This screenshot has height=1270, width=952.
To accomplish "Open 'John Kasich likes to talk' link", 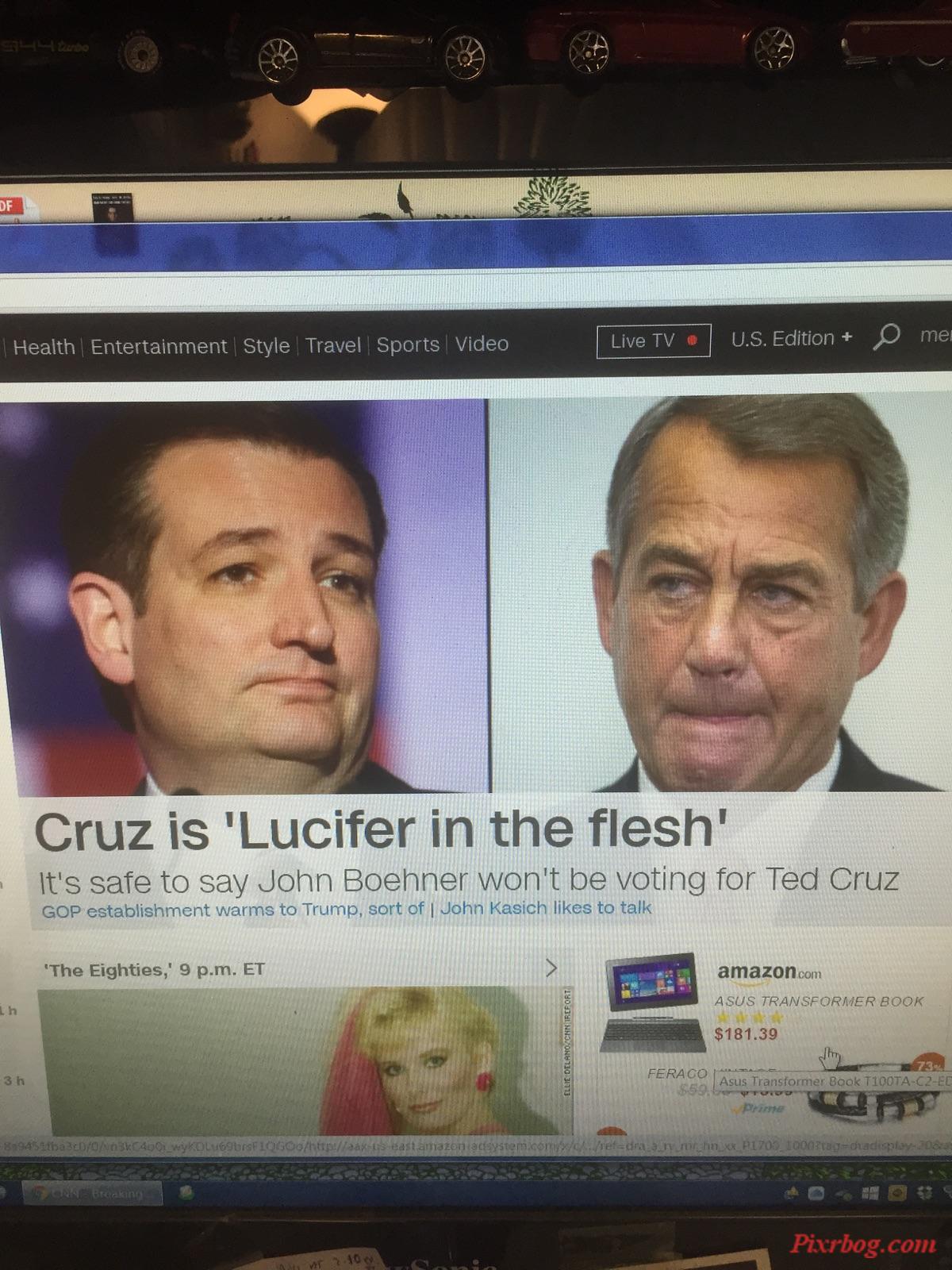I will pyautogui.click(x=546, y=907).
